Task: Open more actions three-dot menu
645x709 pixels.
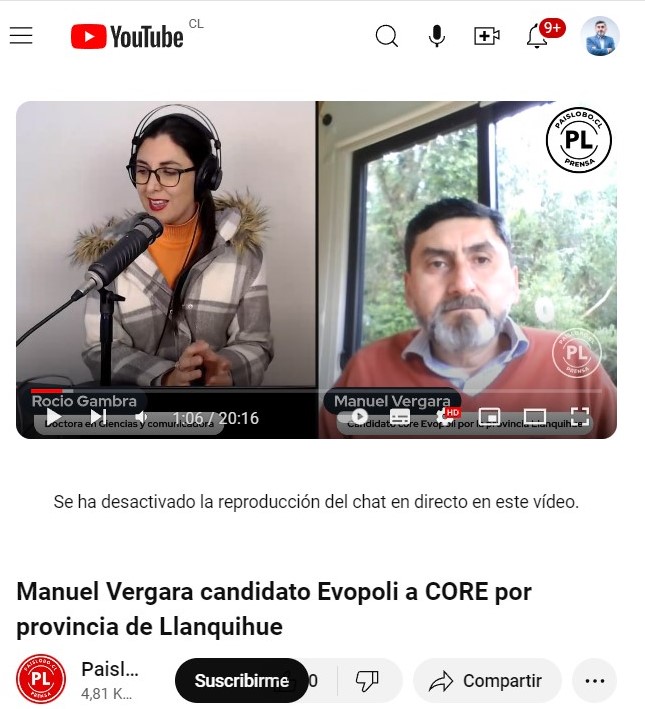Action: coord(594,681)
